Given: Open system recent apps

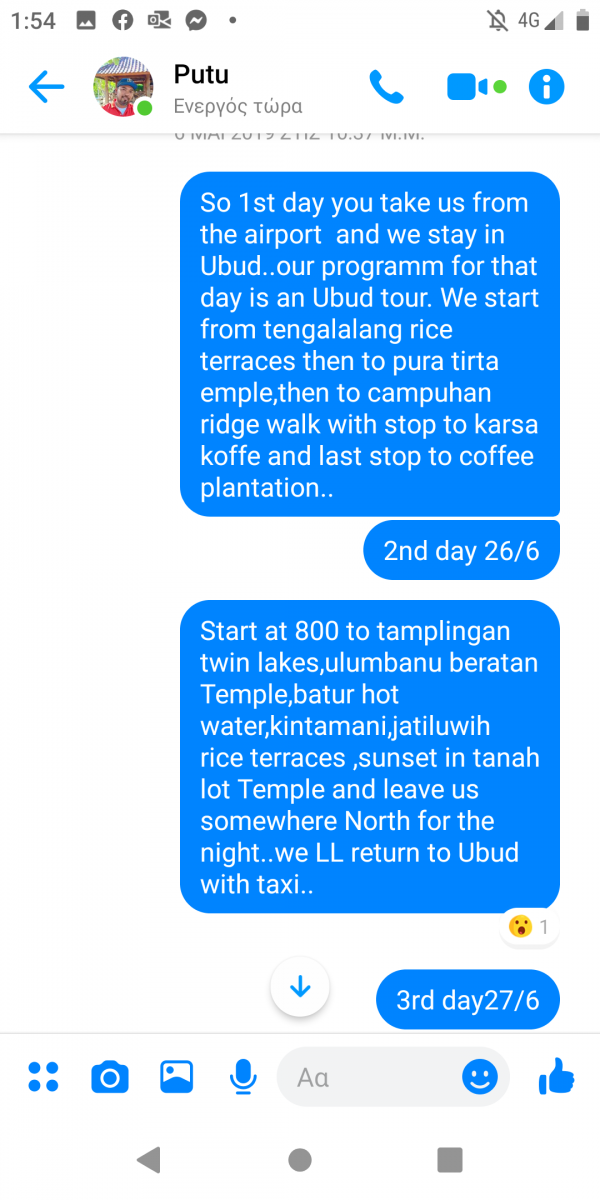Looking at the screenshot, I should [450, 1159].
